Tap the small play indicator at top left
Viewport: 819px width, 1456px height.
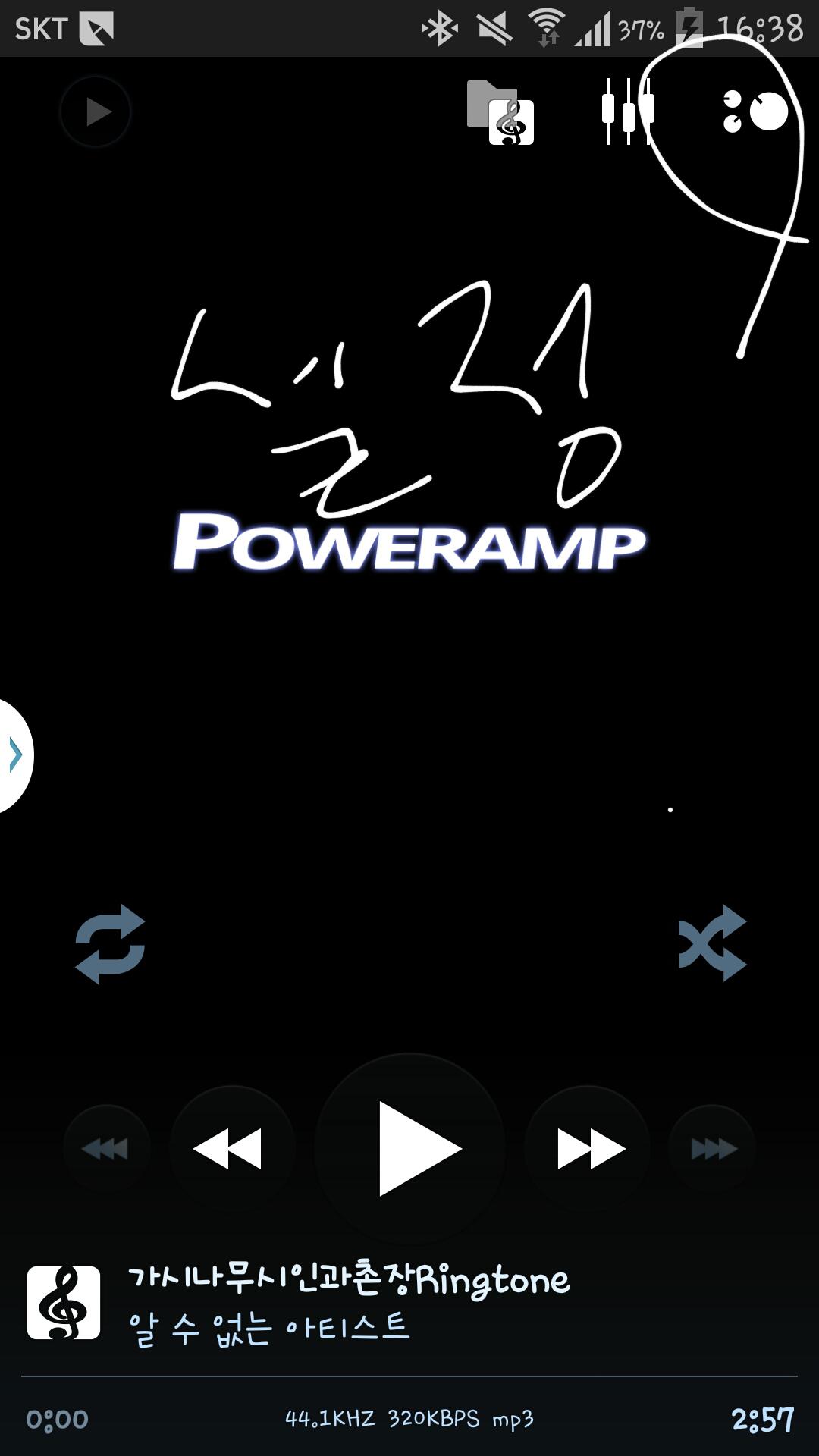[x=96, y=112]
